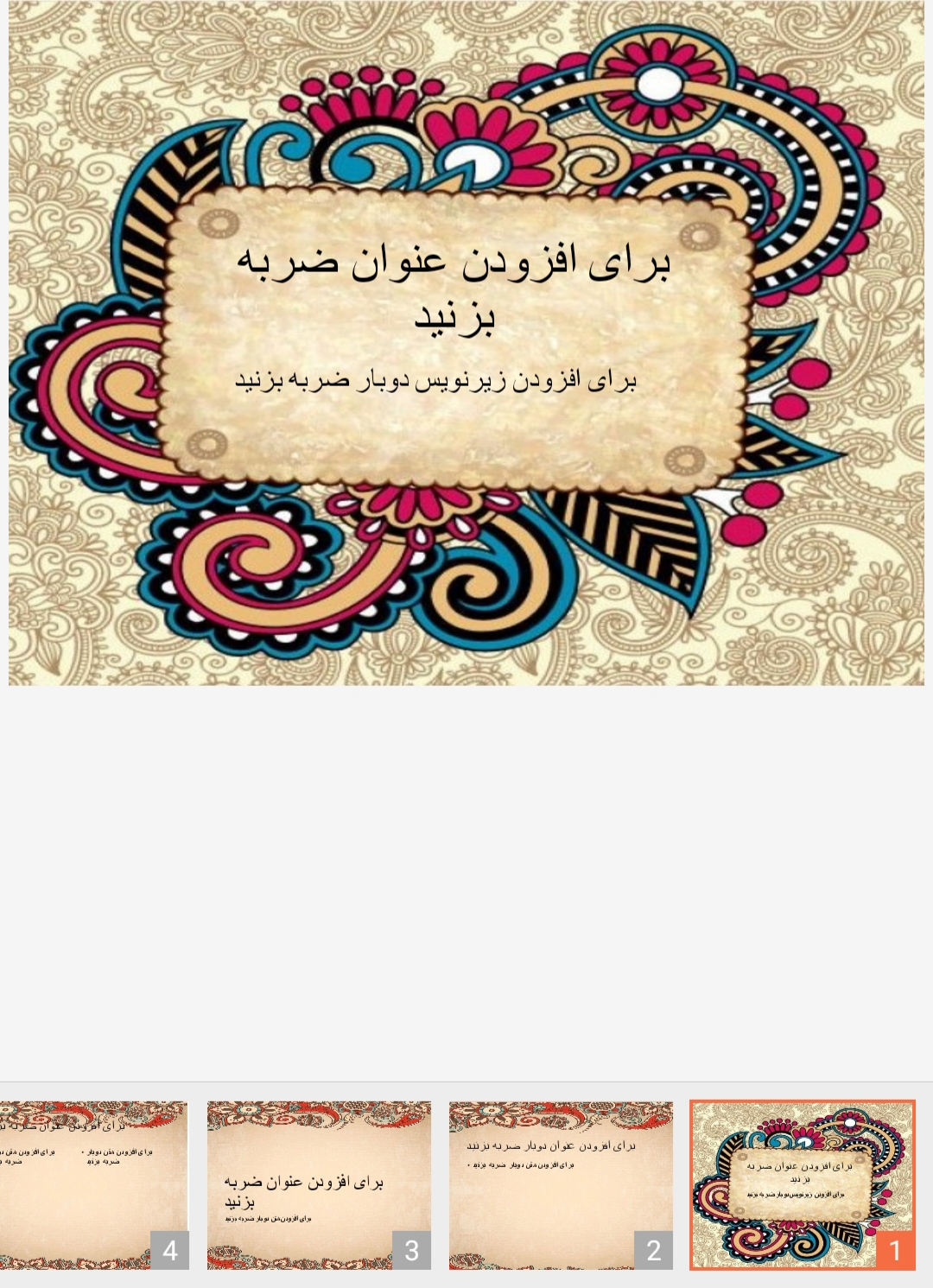Select slide 2 thumbnail
The height and width of the screenshot is (1288, 933).
[561, 1184]
